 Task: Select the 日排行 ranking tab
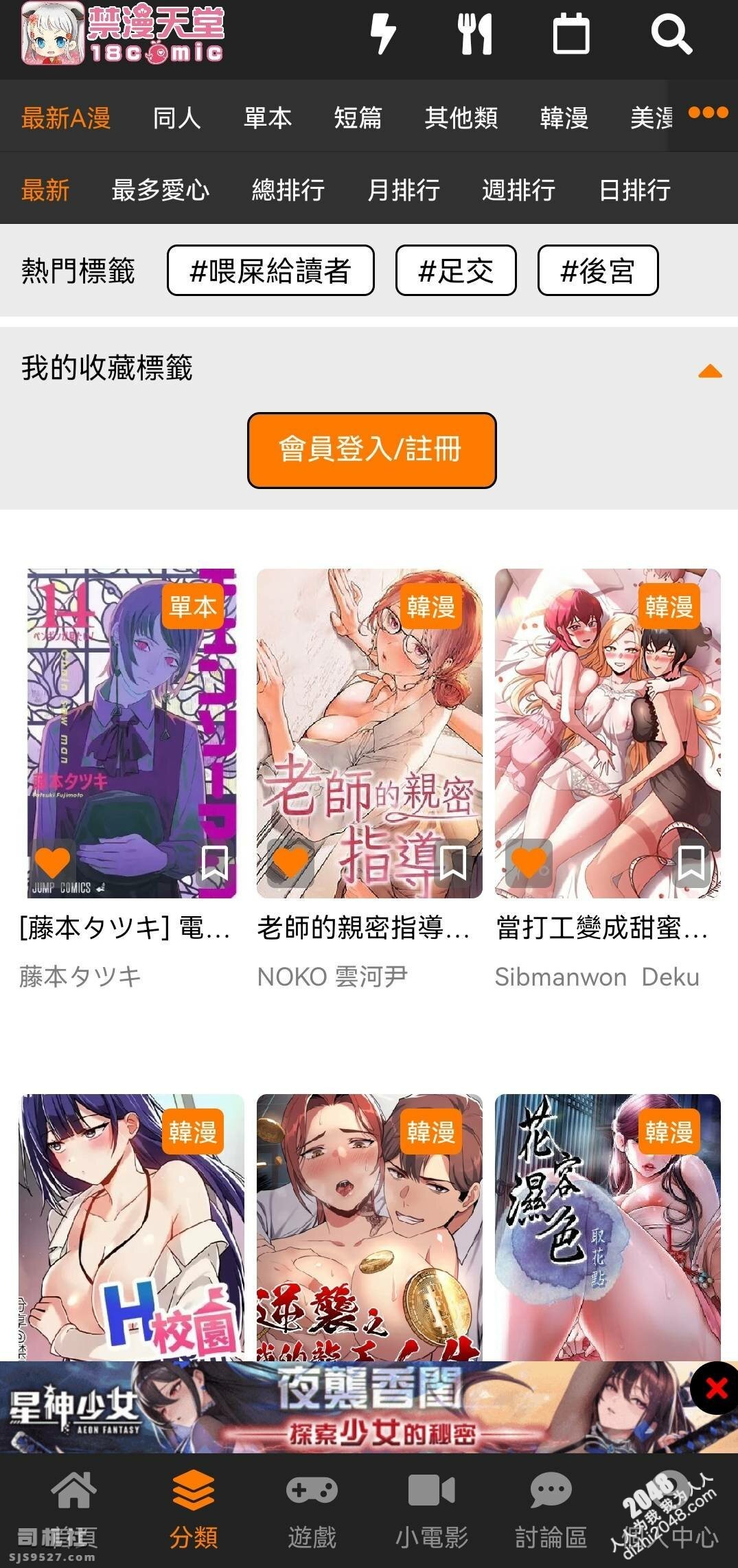(x=634, y=190)
